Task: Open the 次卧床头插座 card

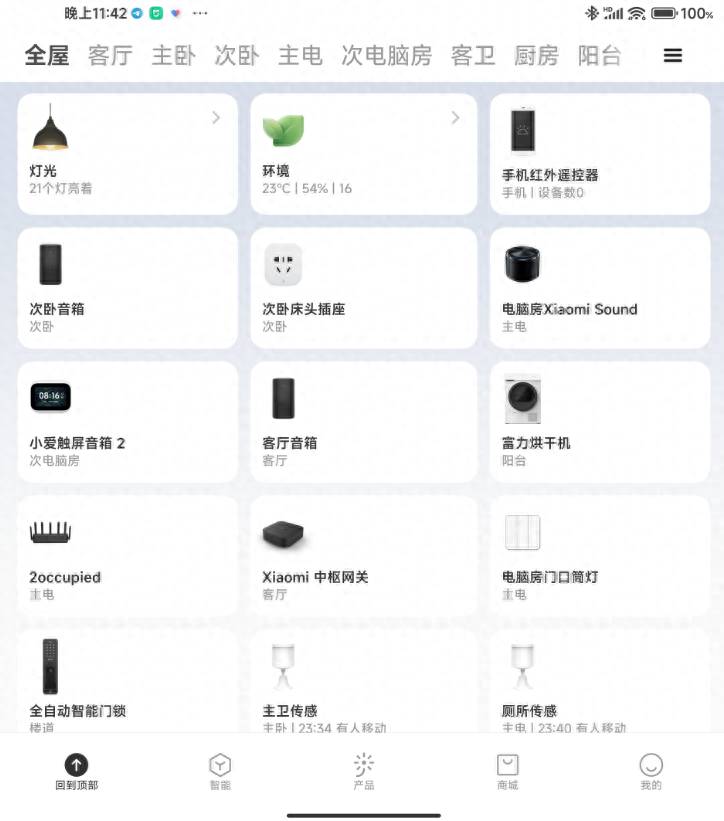Action: click(x=363, y=288)
